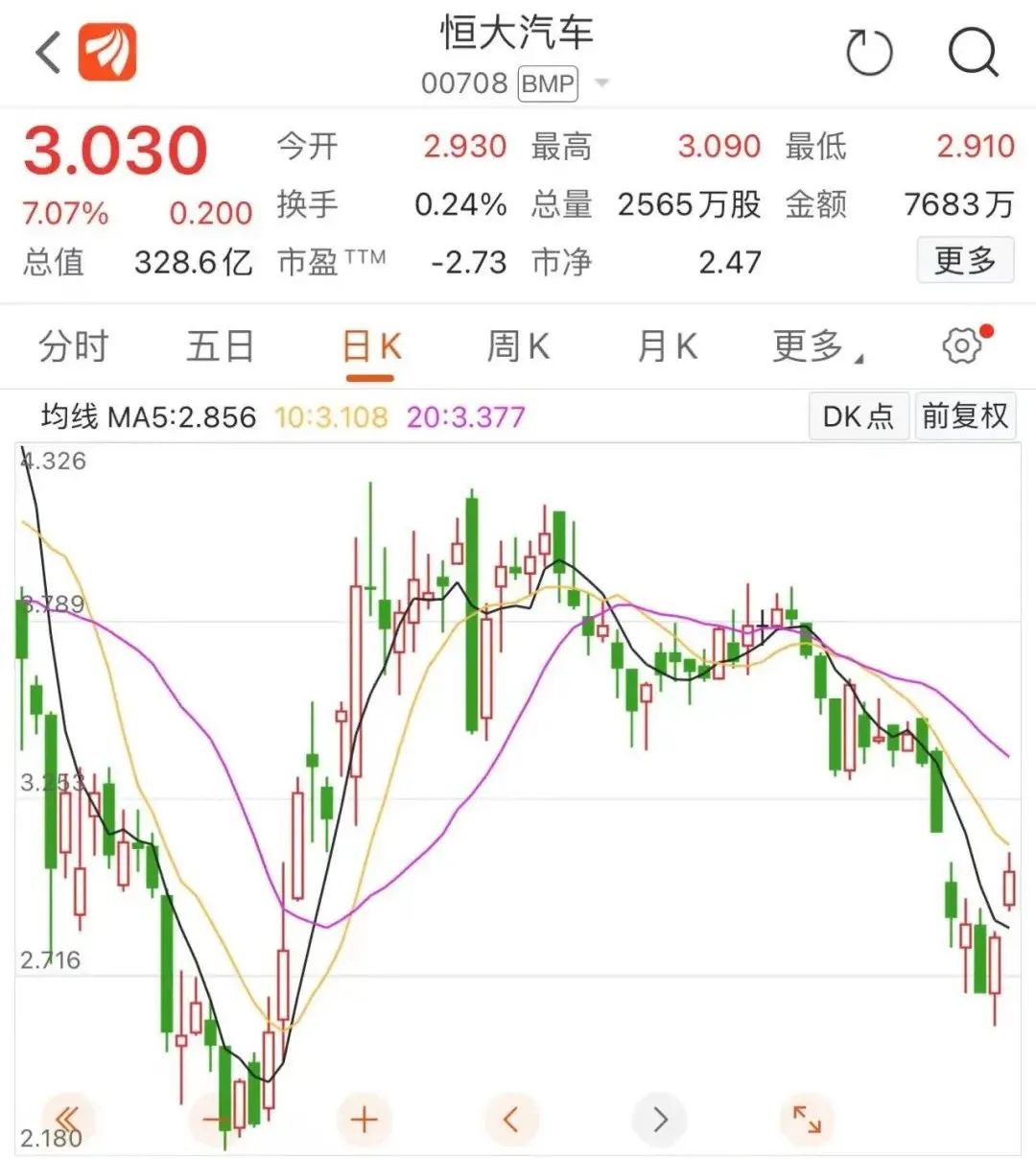Refresh the quote with the reload icon

[869, 53]
